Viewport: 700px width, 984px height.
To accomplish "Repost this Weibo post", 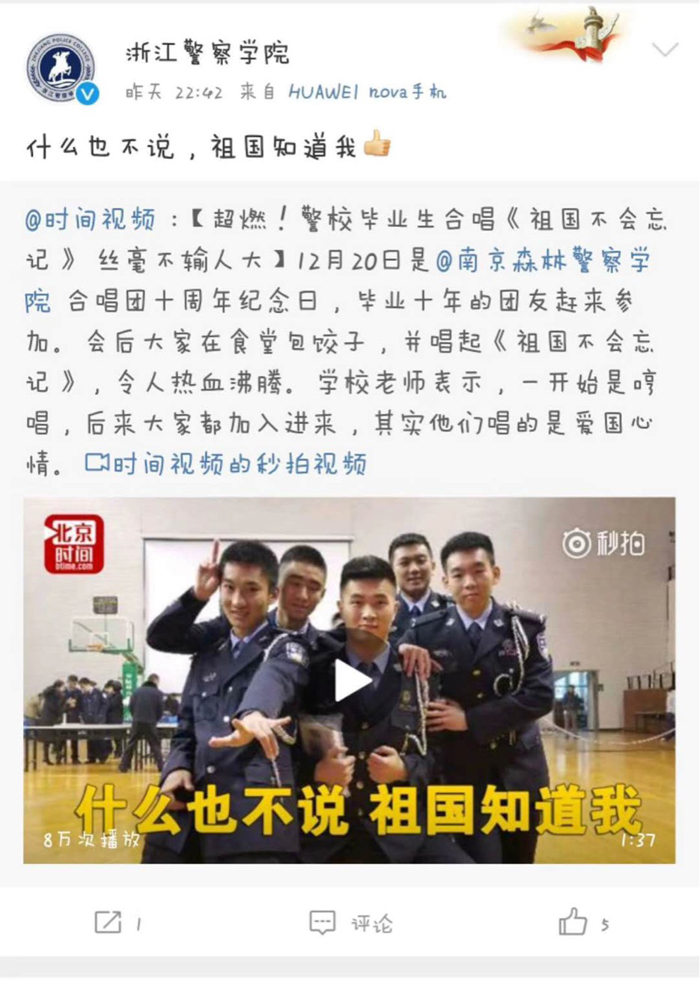I will point(117,922).
